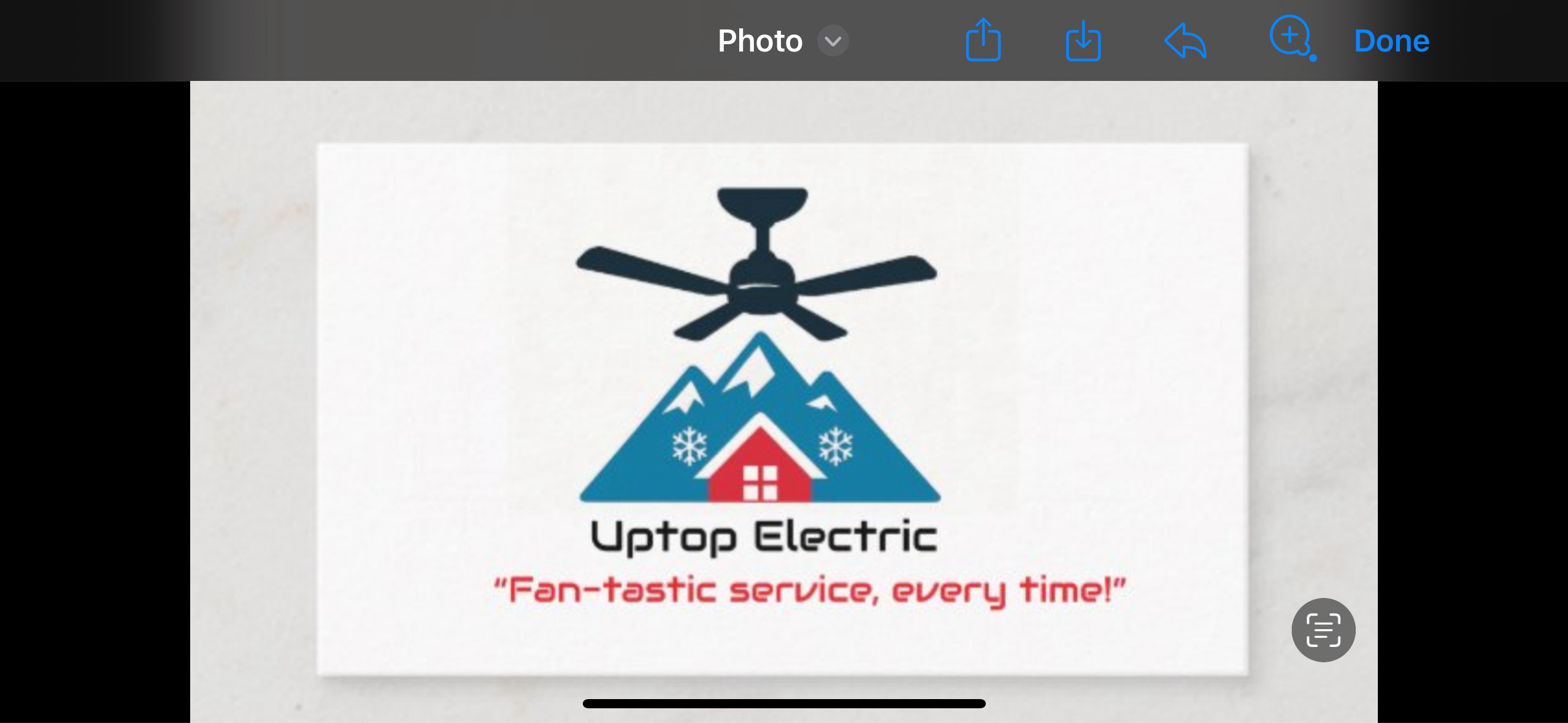The height and width of the screenshot is (723, 1568).
Task: Activate Live Text scan button
Action: click(1323, 630)
